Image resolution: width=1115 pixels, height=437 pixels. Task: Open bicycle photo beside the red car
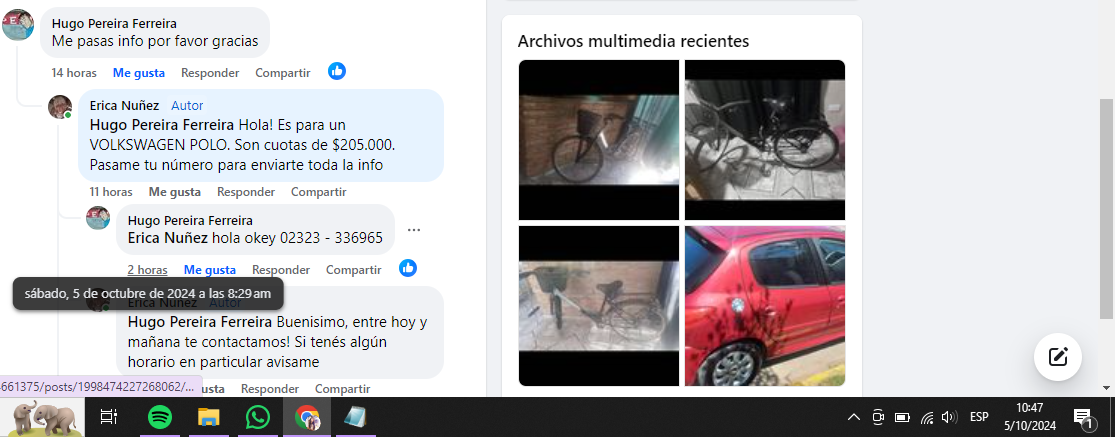pos(598,305)
